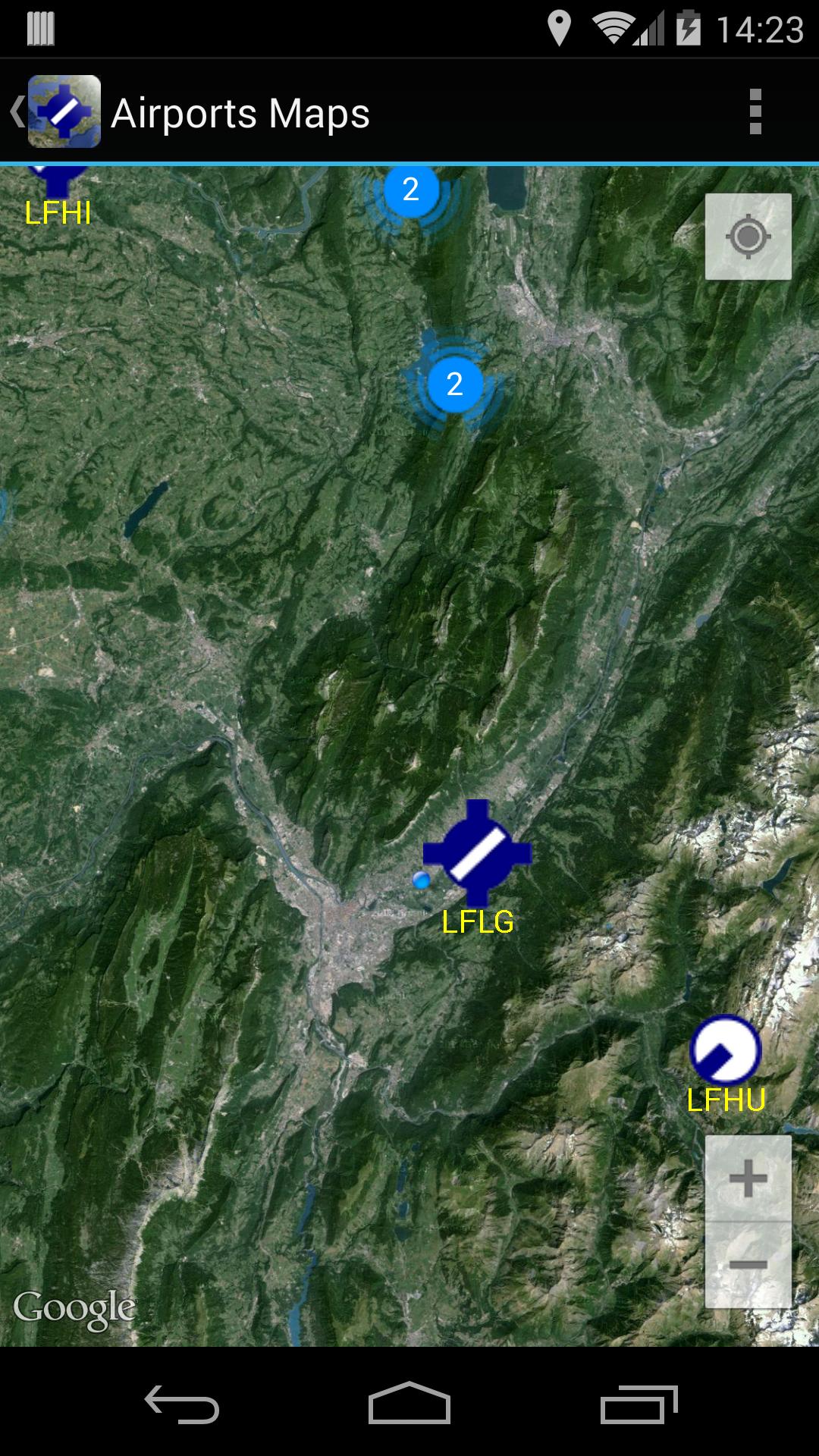Tap the system back button

pos(182,1404)
